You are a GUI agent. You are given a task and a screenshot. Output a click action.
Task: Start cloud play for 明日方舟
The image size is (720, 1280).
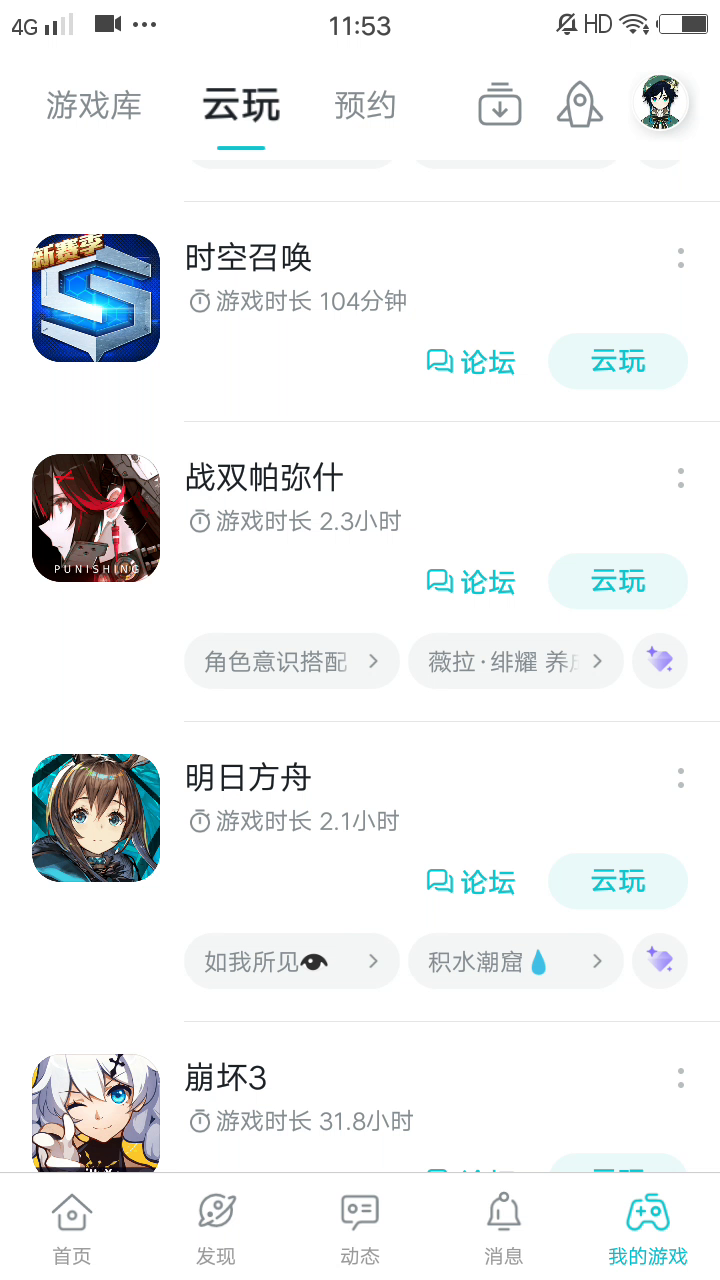617,881
